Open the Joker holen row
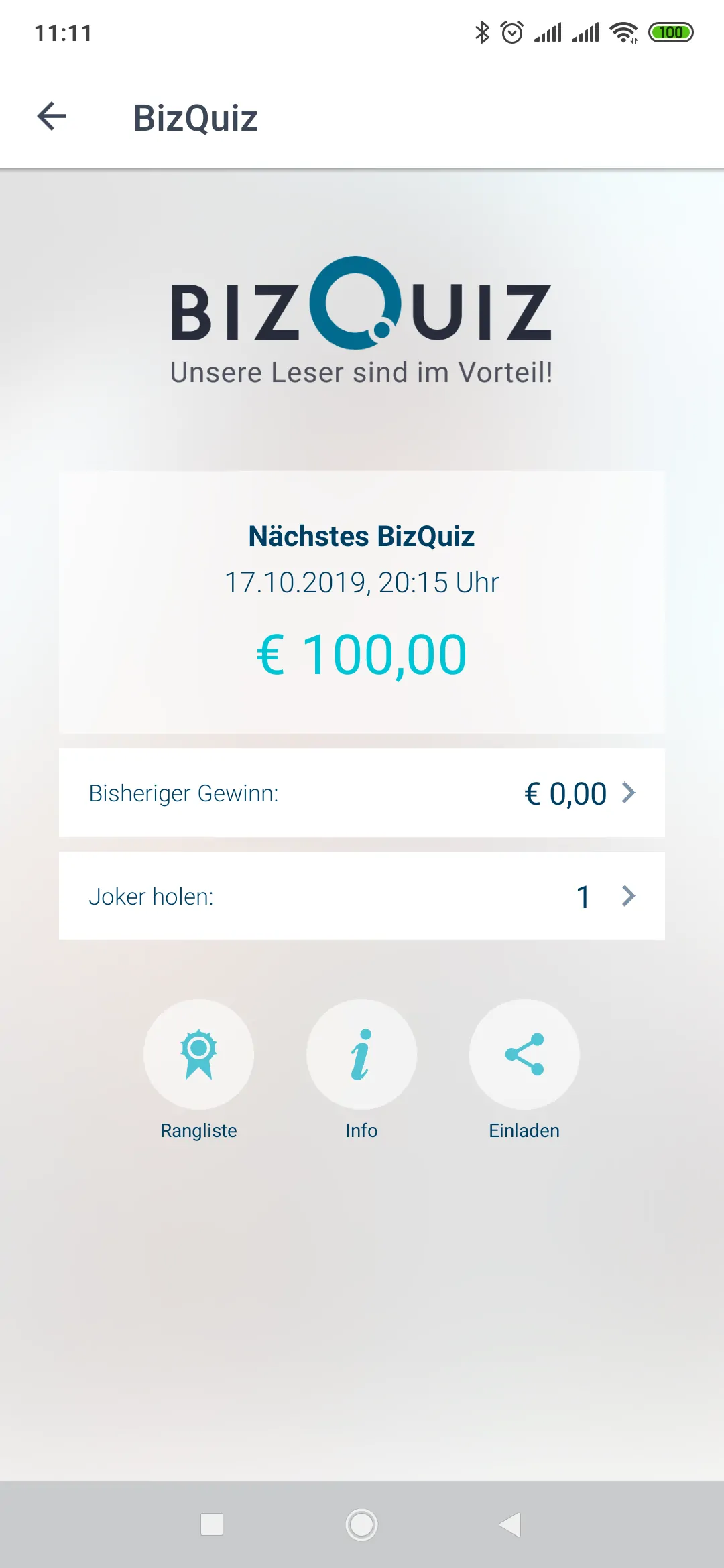The height and width of the screenshot is (1568, 724). coord(362,896)
